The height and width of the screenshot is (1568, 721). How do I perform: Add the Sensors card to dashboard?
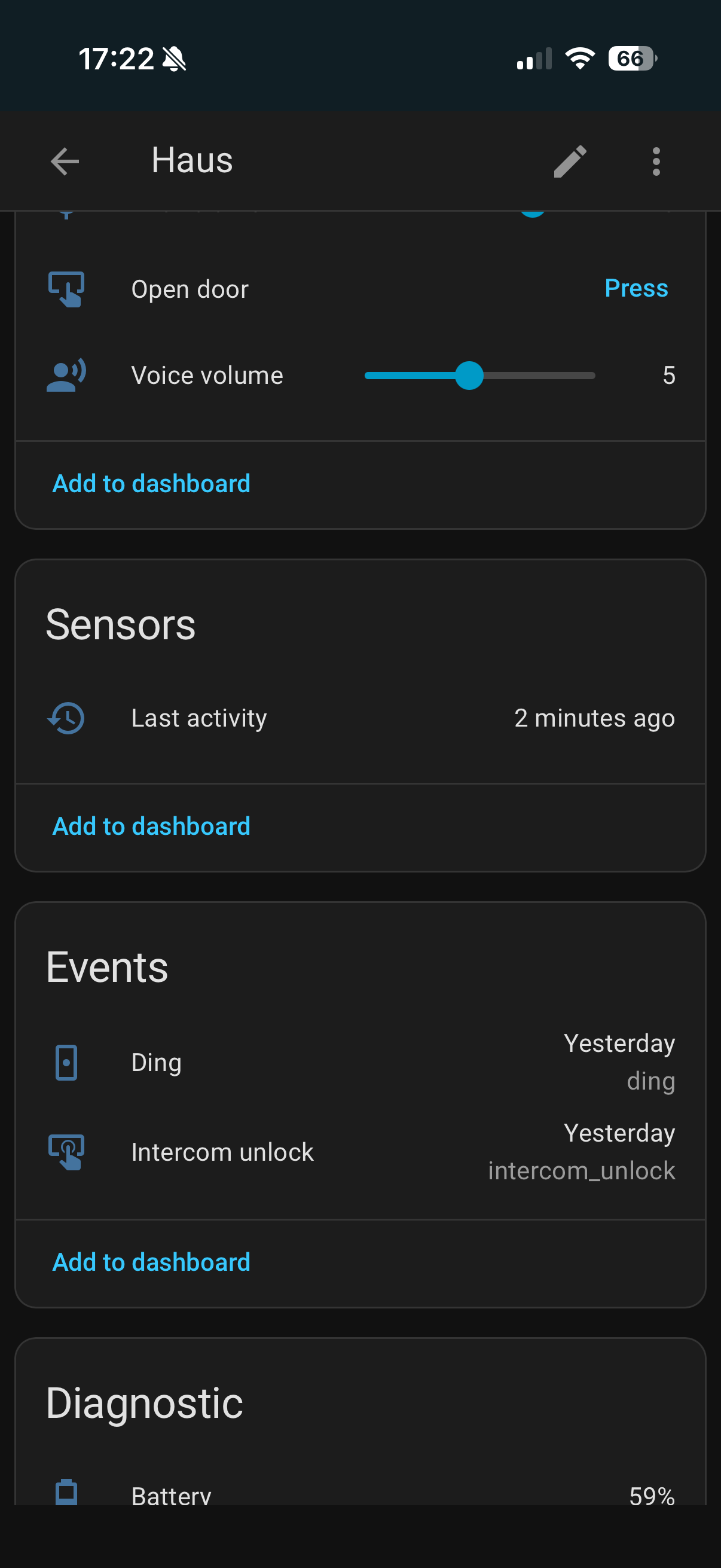pyautogui.click(x=151, y=826)
